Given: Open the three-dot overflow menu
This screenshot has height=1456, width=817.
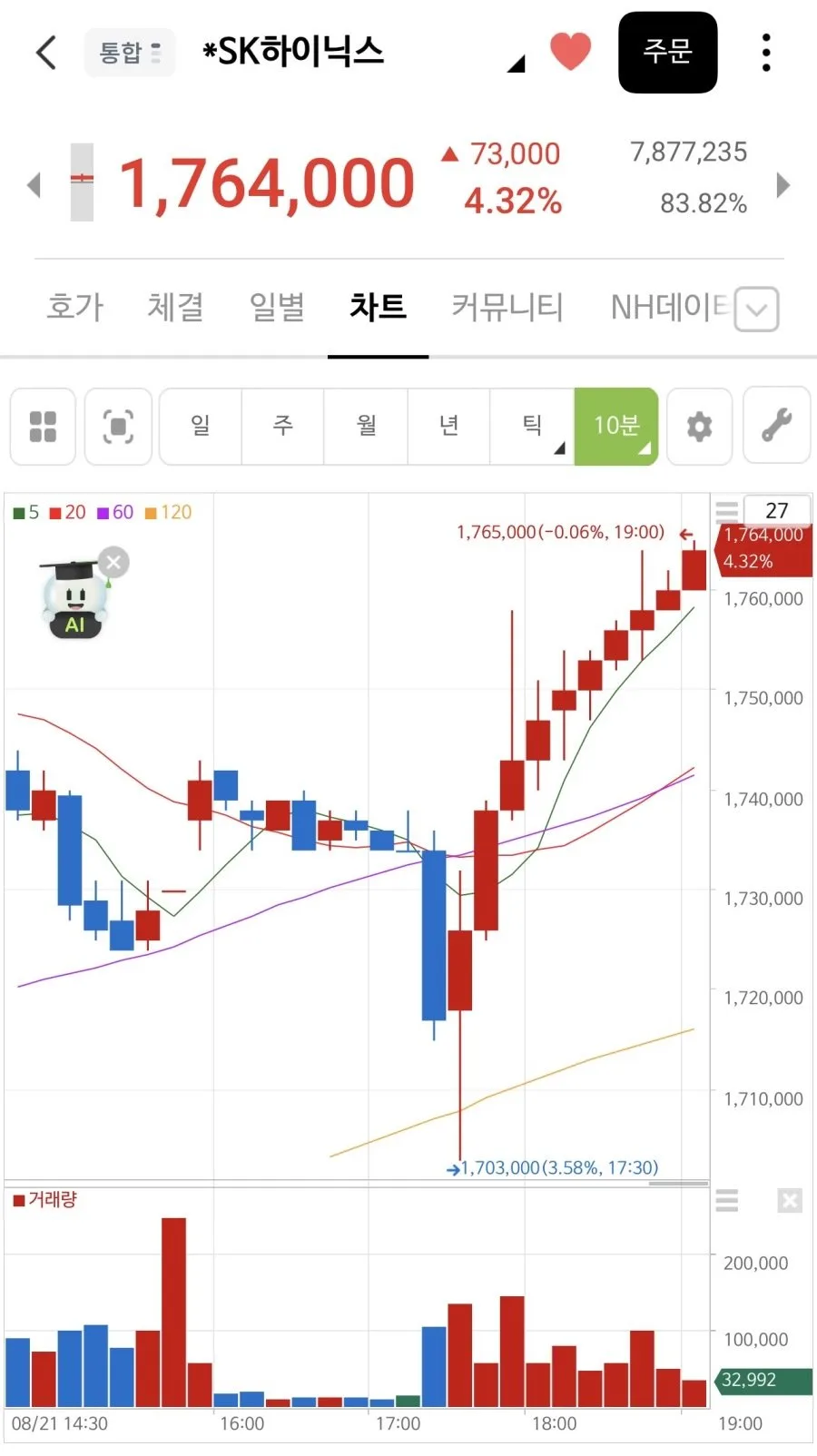Looking at the screenshot, I should 766,53.
